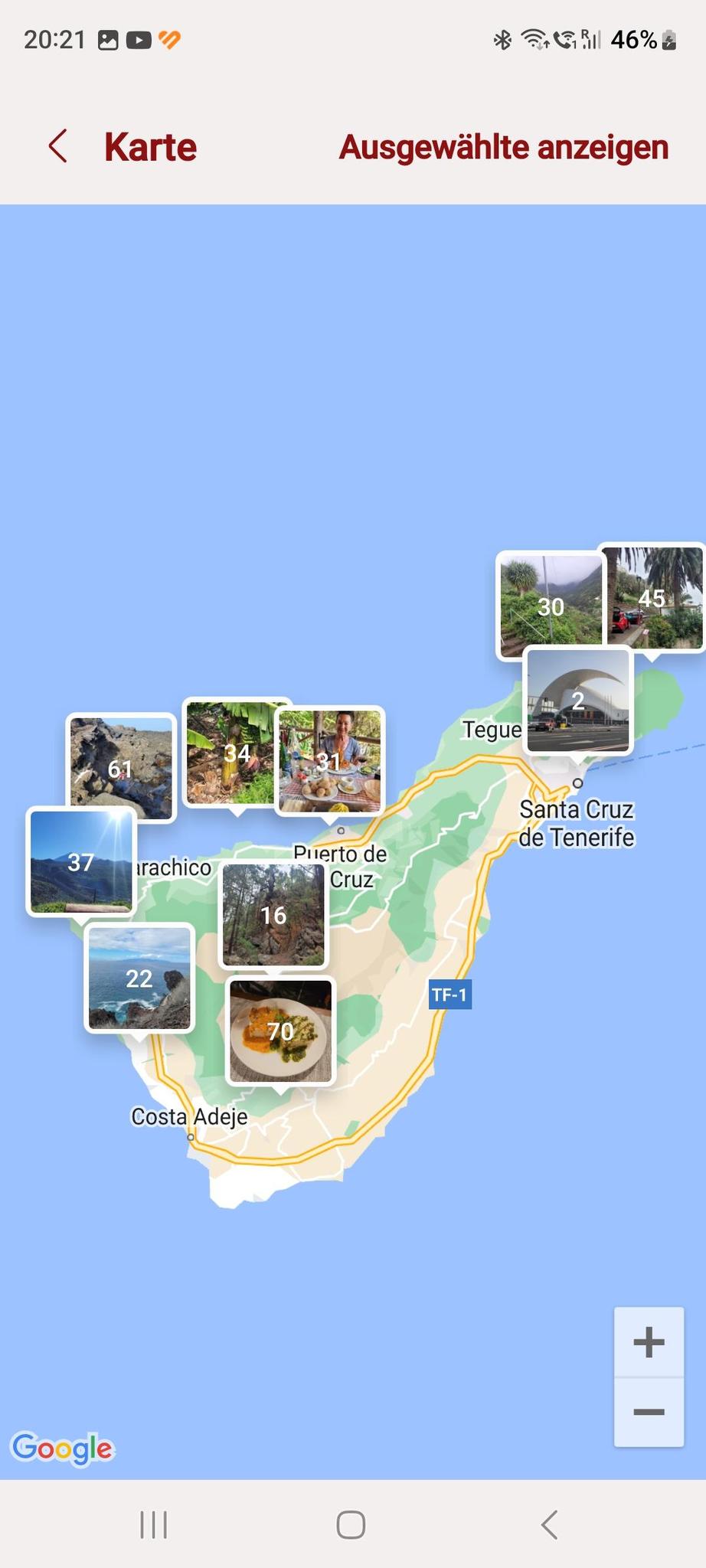Open the photo cluster labeled 70
706x1568 pixels.
[x=281, y=1031]
